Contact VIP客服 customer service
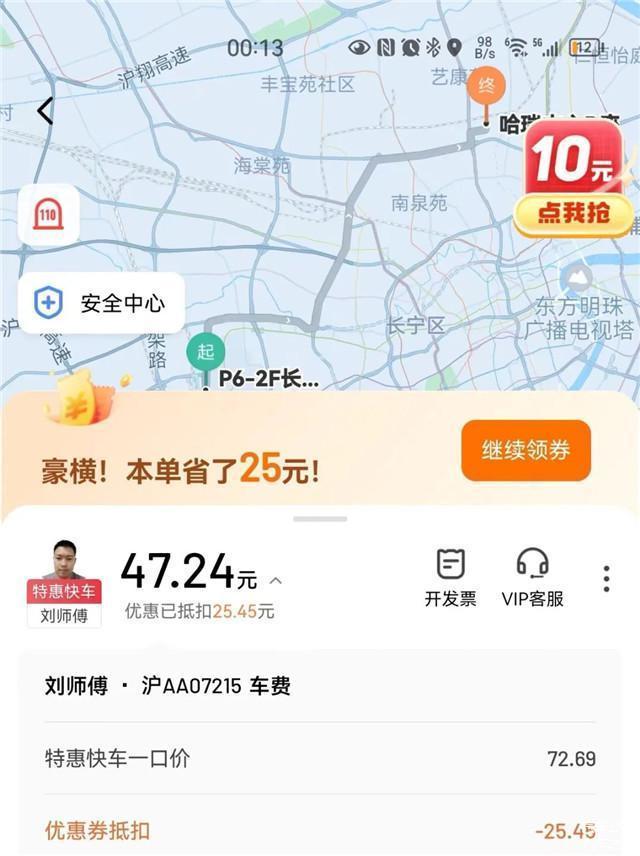The image size is (640, 856). [533, 578]
